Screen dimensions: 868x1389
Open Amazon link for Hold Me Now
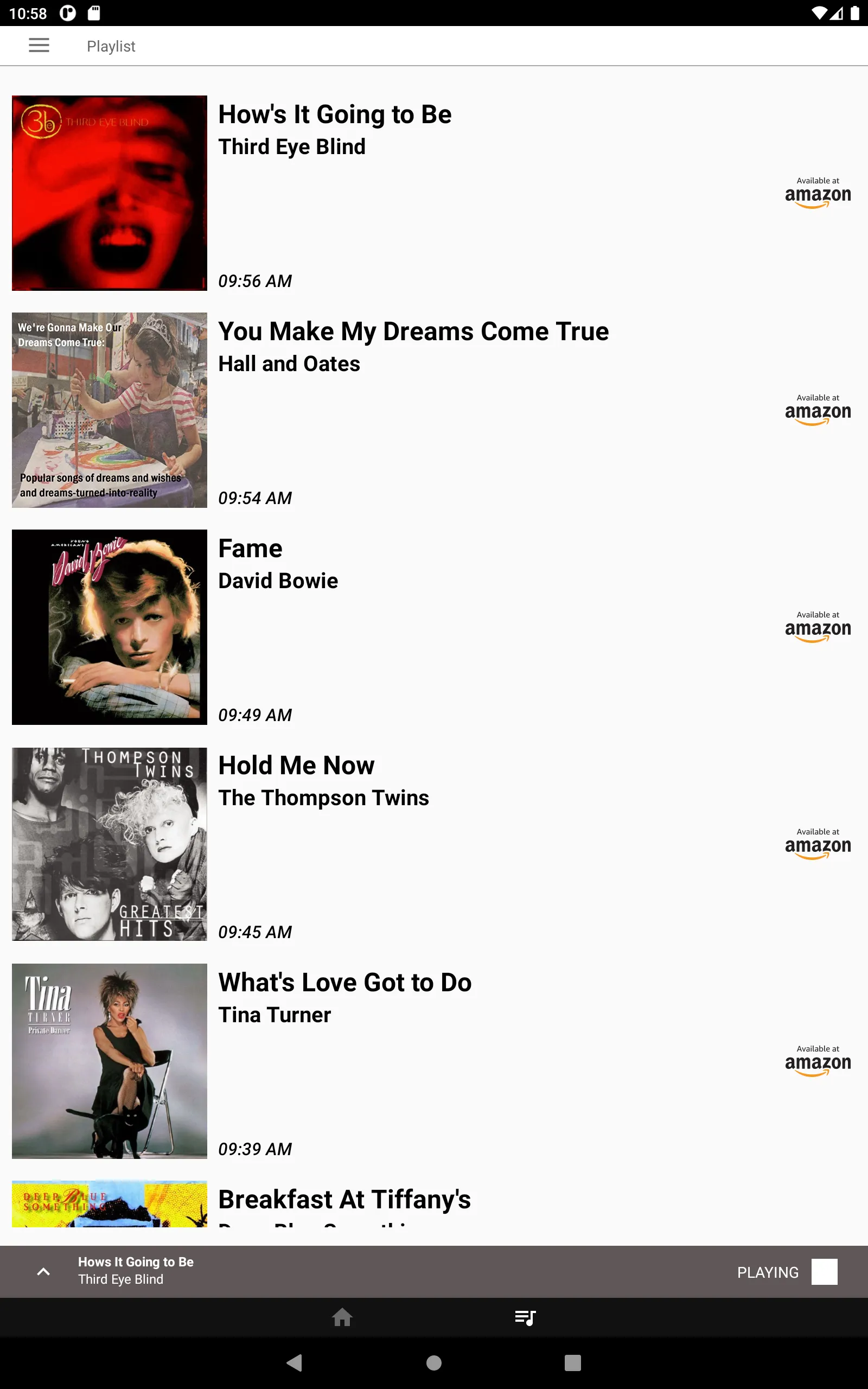(817, 845)
